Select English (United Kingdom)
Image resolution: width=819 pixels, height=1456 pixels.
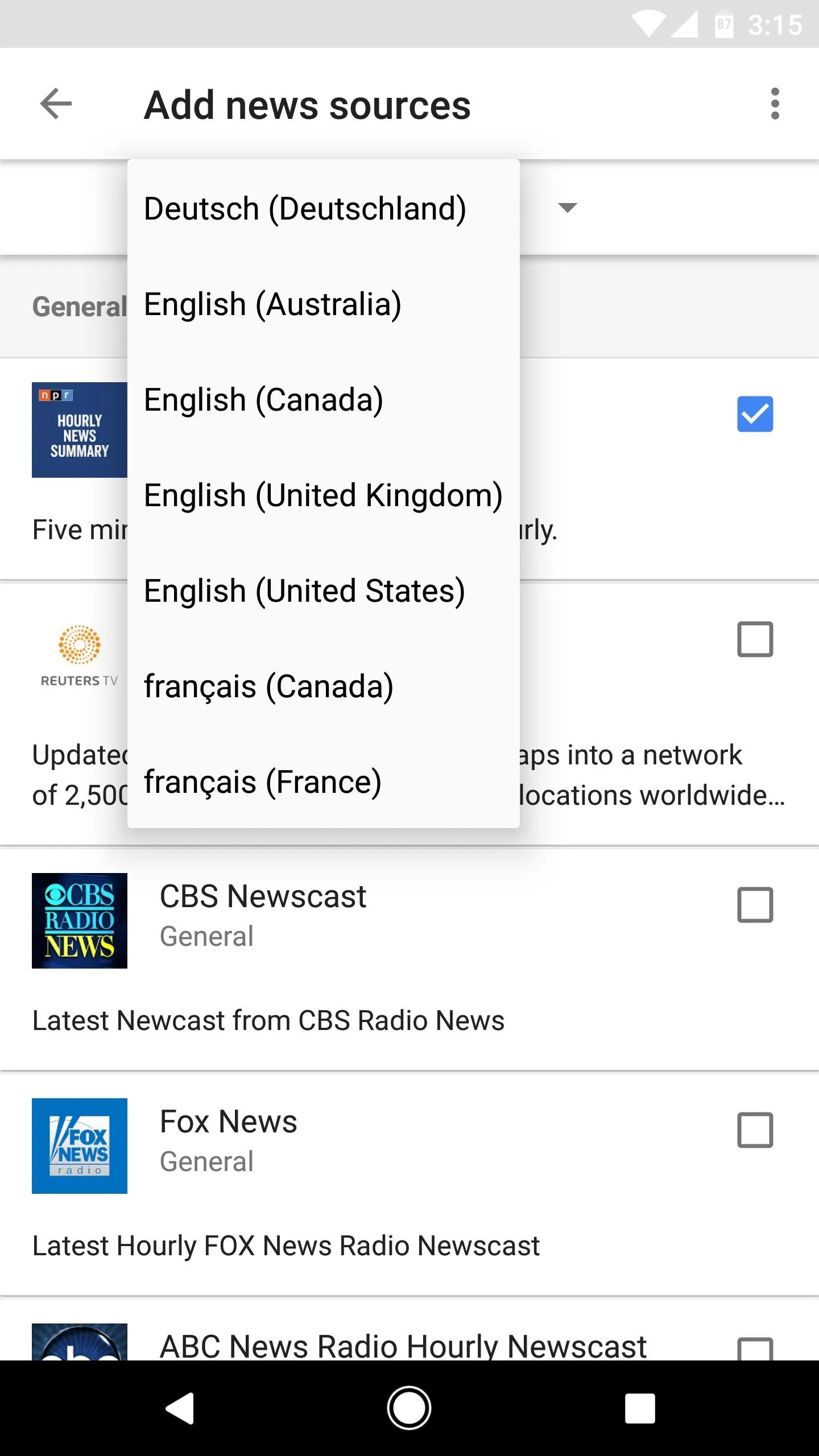[323, 495]
